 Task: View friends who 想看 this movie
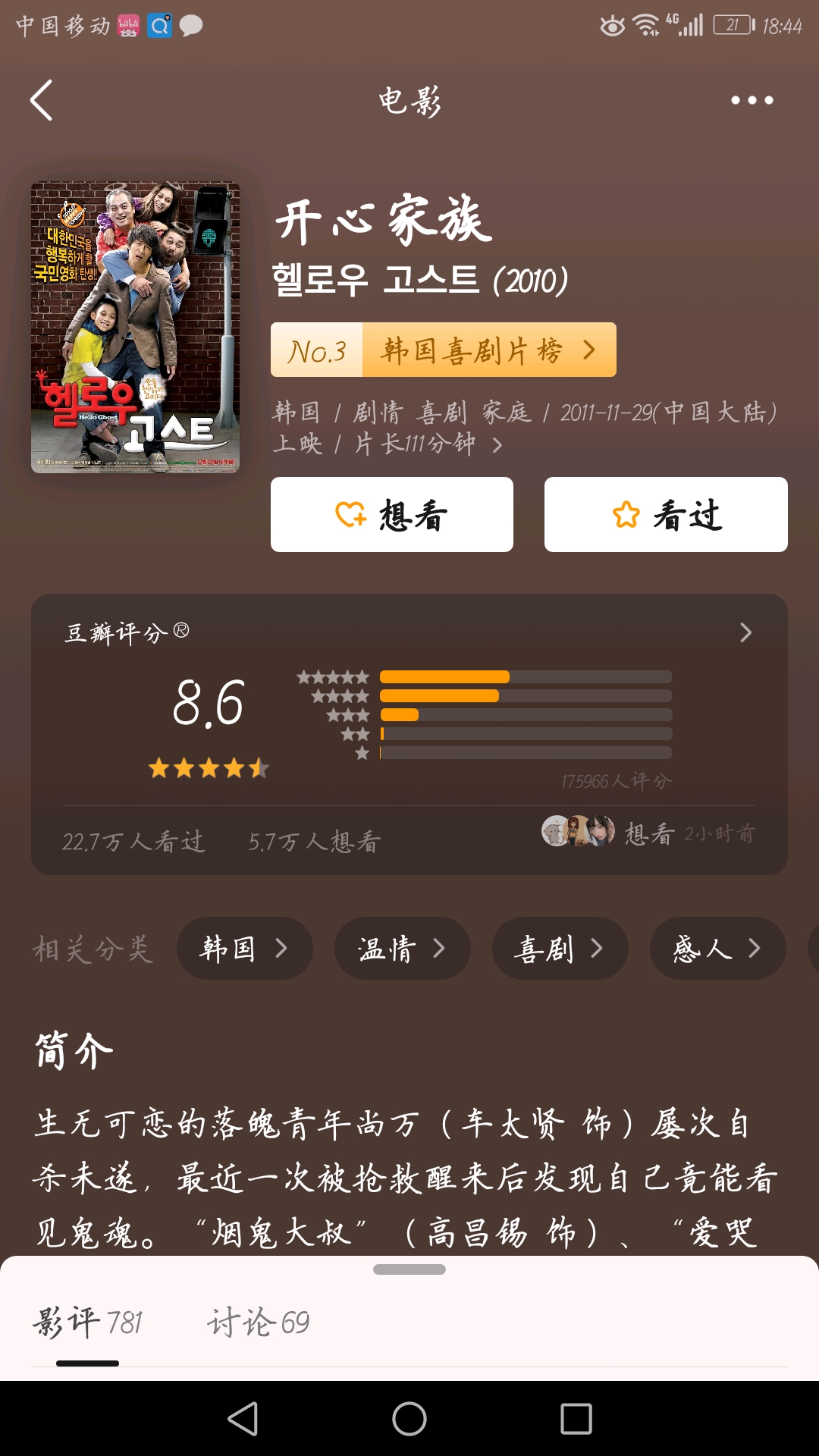click(x=648, y=833)
